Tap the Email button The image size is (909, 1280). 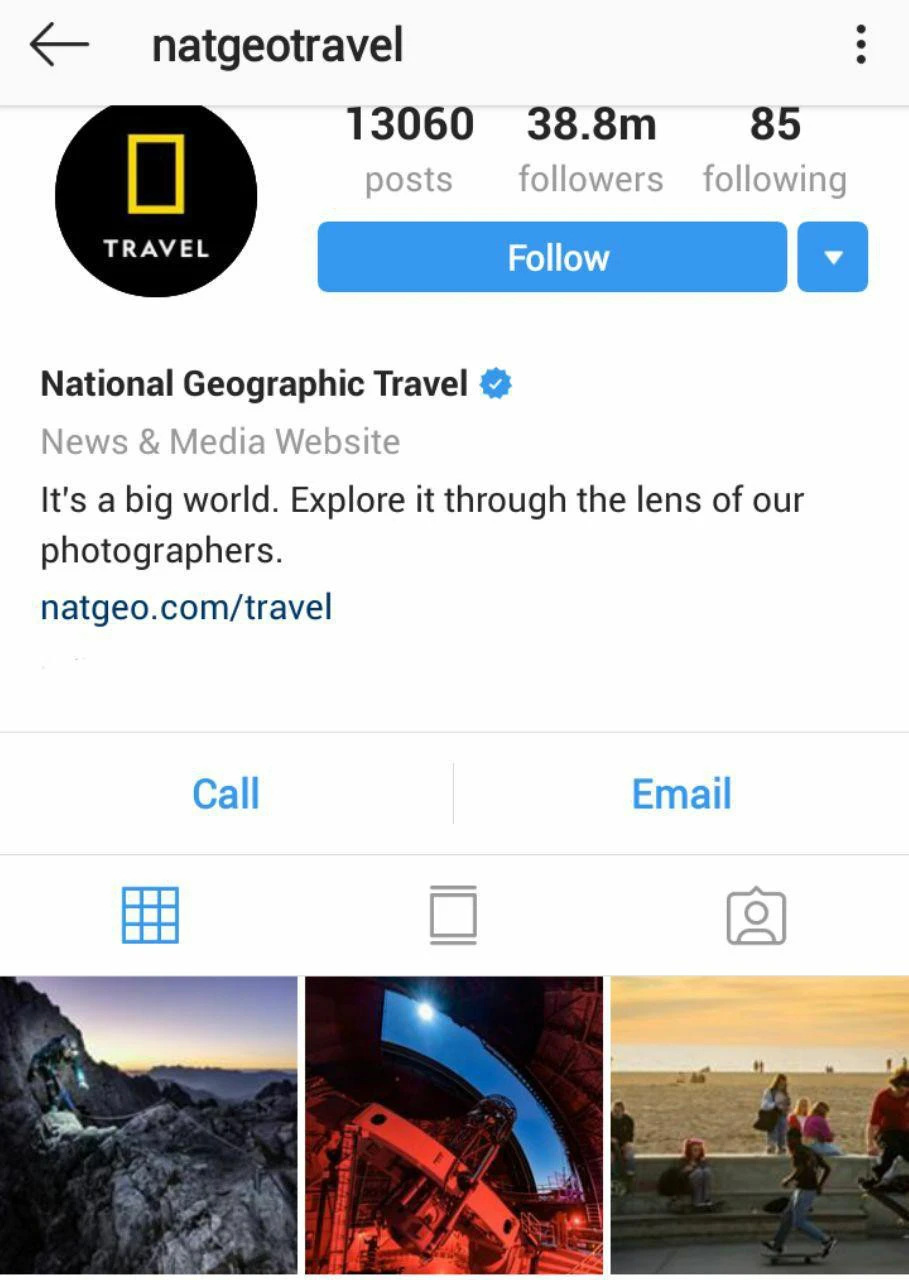[681, 794]
